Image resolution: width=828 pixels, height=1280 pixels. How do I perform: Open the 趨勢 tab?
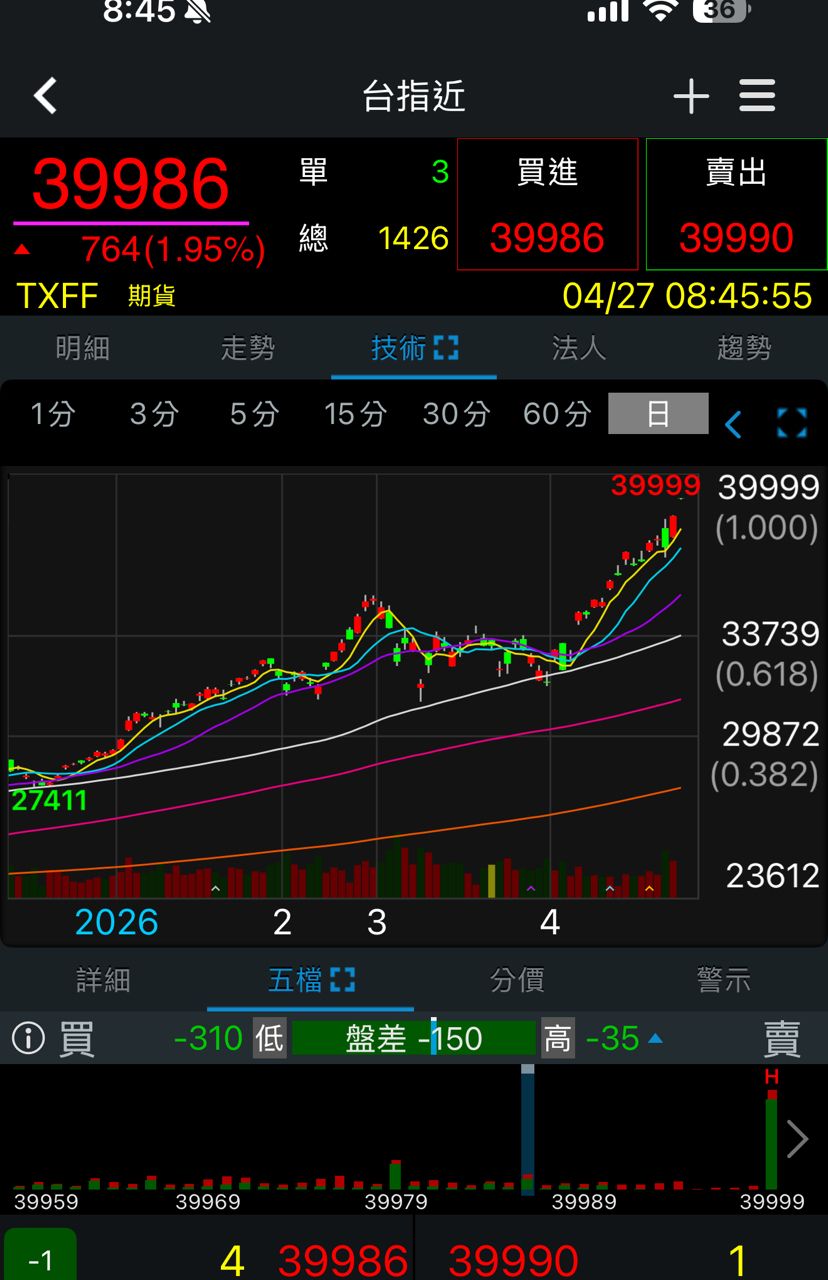click(x=744, y=348)
